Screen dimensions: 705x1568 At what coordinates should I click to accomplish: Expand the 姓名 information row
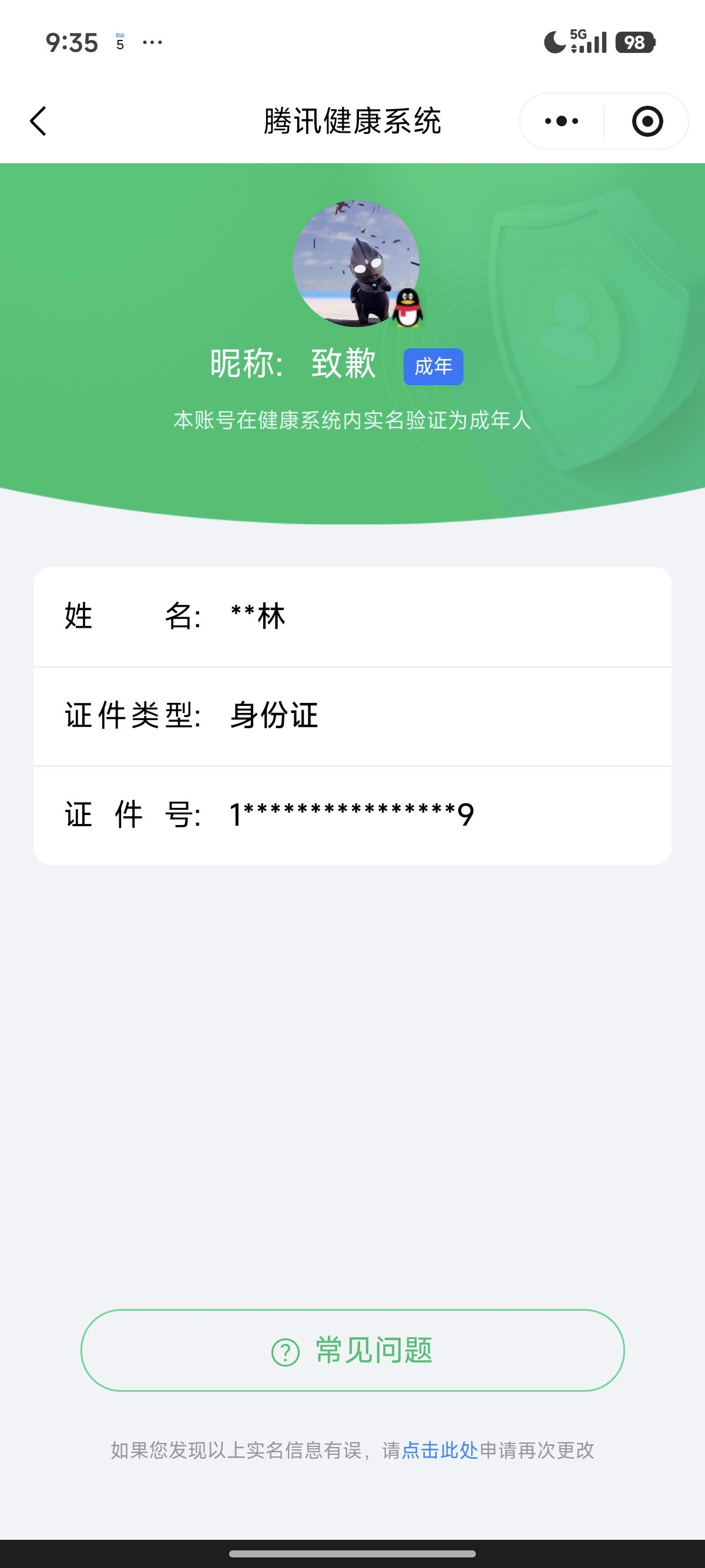click(x=352, y=617)
